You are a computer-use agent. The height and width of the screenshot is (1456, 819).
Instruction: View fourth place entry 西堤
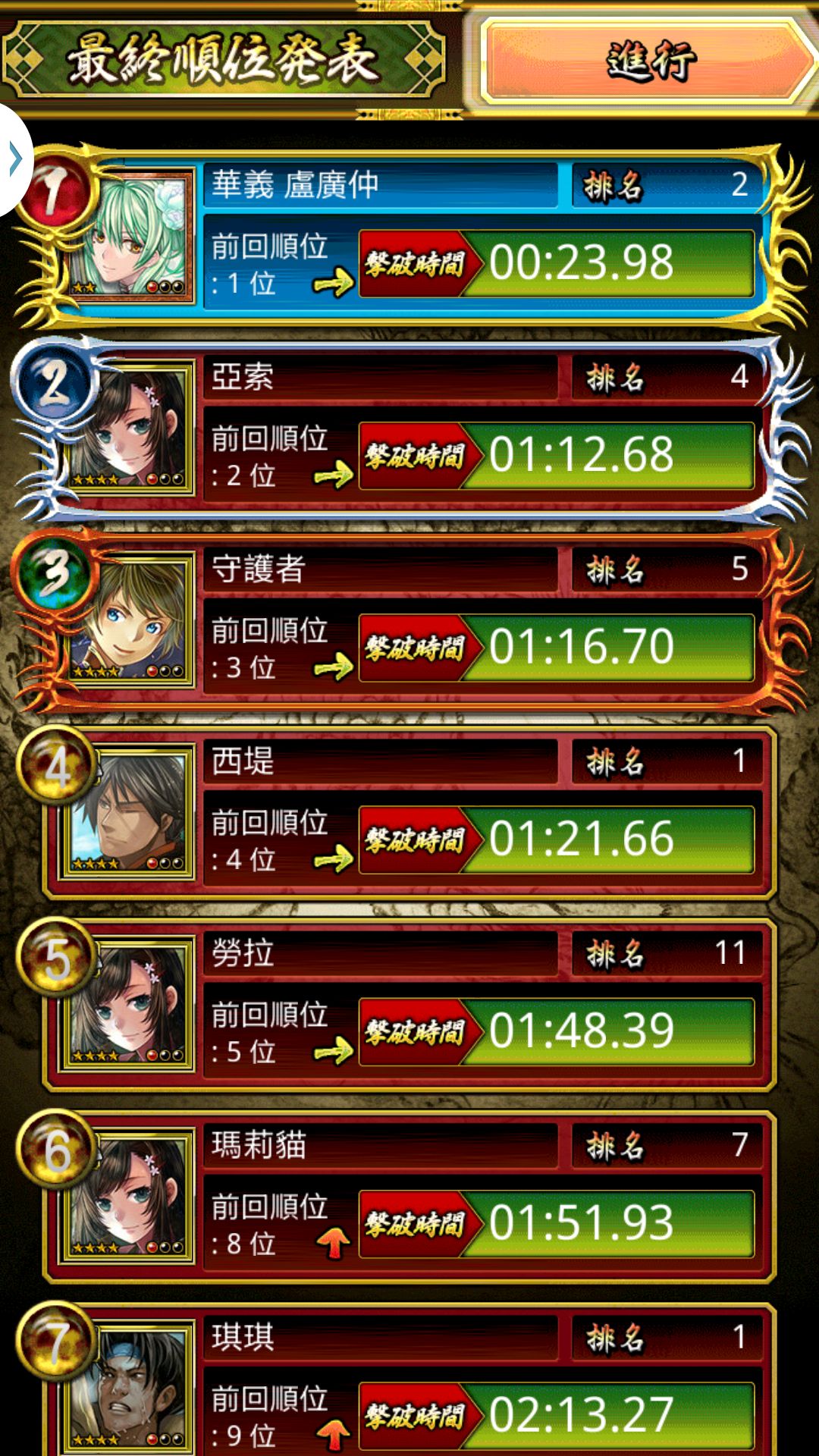[409, 812]
